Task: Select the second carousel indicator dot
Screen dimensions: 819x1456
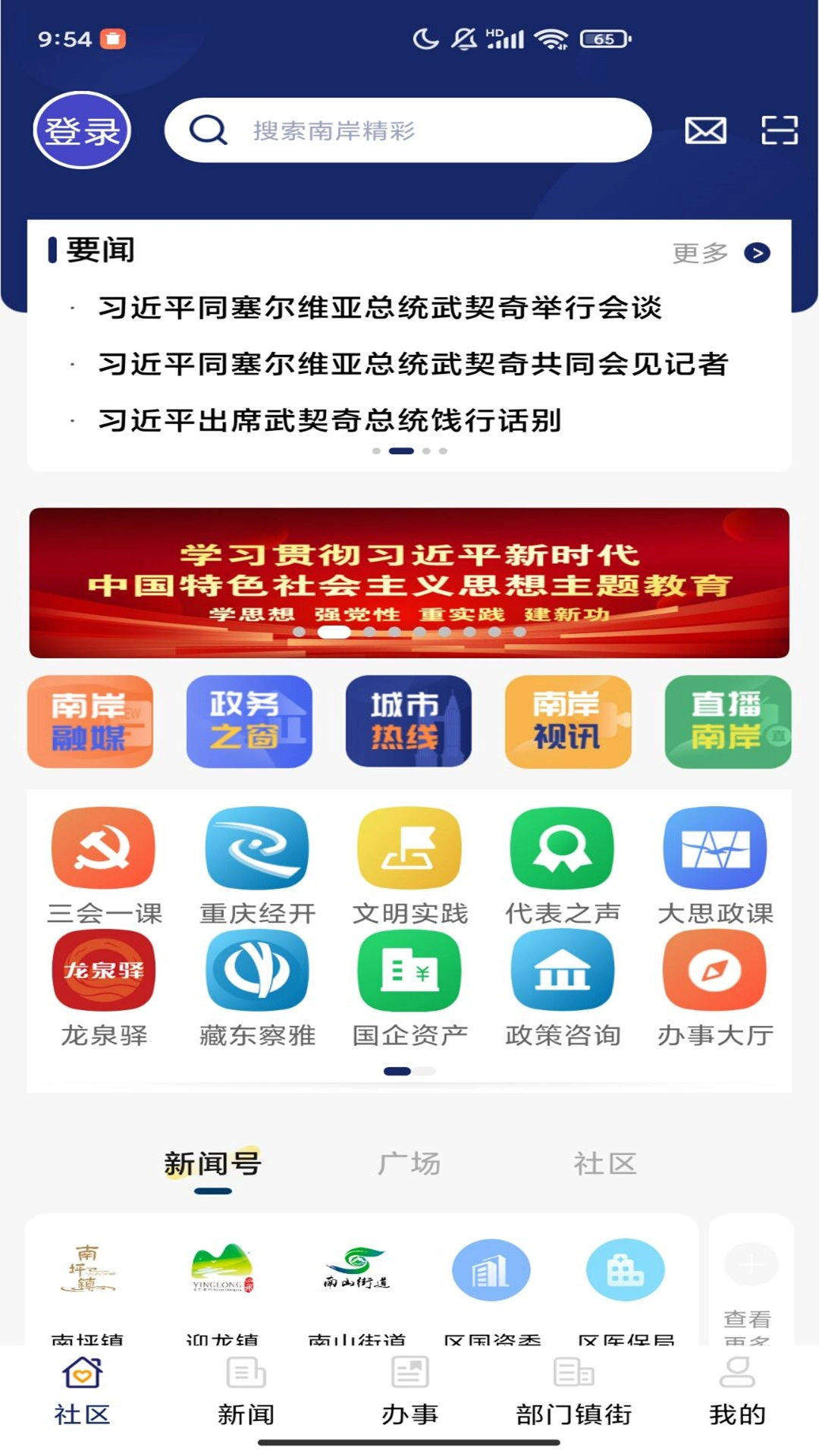Action: [400, 450]
